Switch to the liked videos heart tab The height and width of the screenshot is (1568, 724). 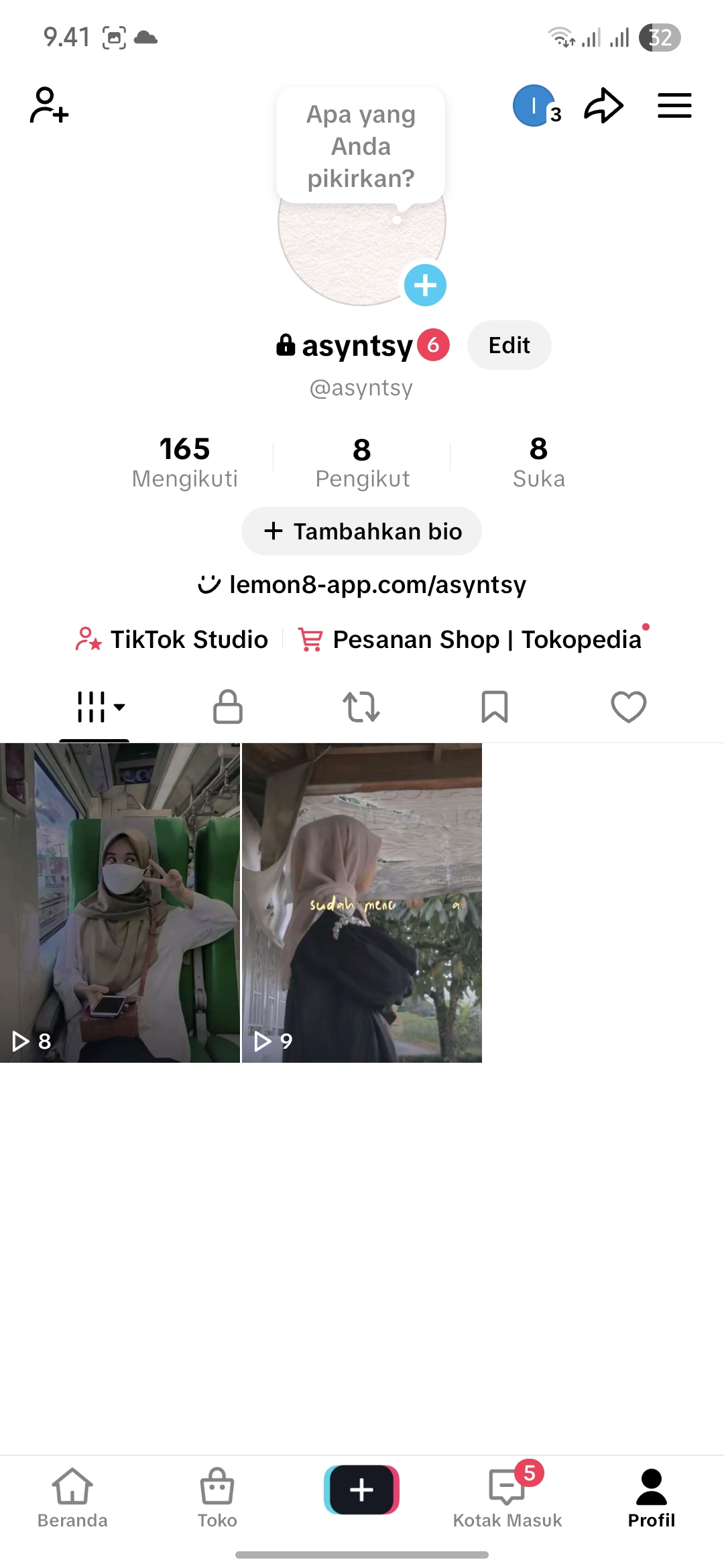tap(629, 707)
